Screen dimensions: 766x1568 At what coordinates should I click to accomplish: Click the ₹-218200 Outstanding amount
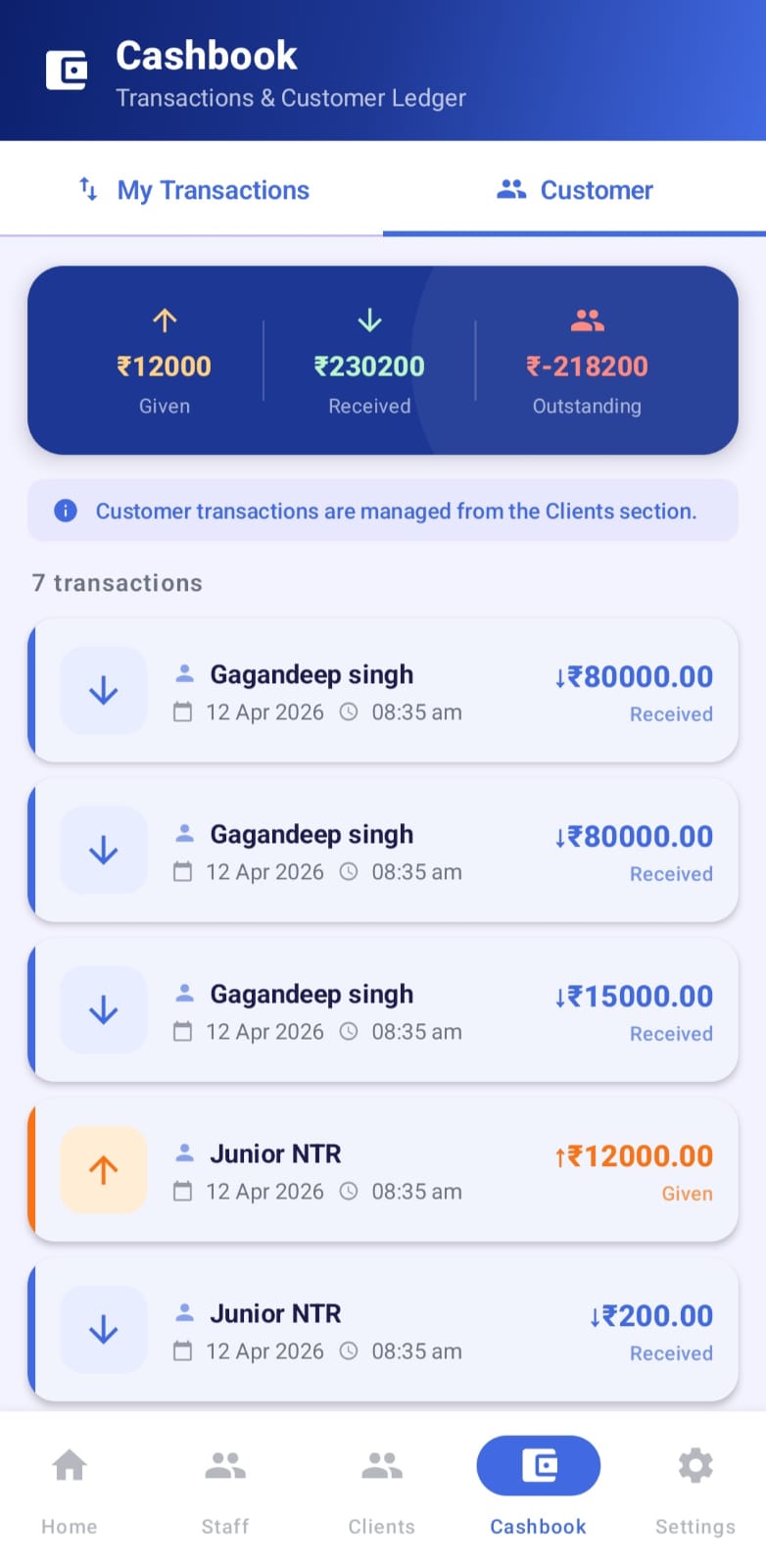(x=587, y=367)
